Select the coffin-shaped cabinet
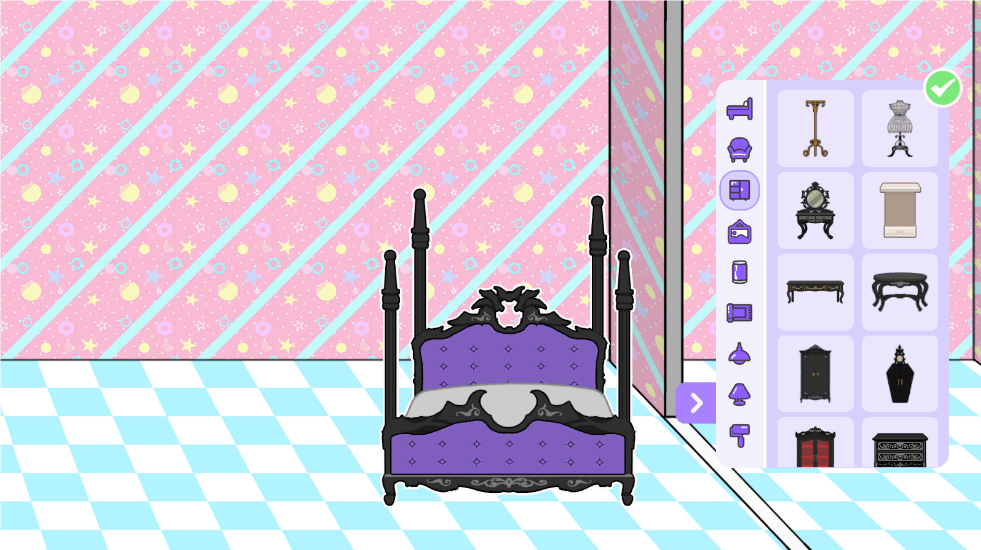This screenshot has width=981, height=550. [x=900, y=373]
